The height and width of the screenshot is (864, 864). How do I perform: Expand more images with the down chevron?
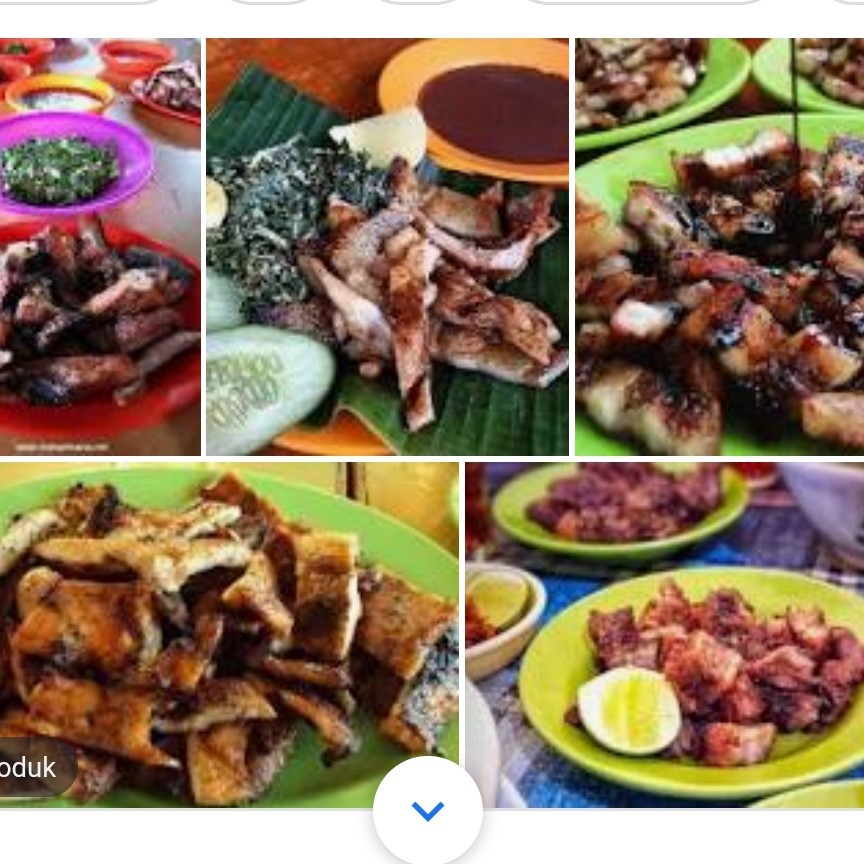click(428, 811)
